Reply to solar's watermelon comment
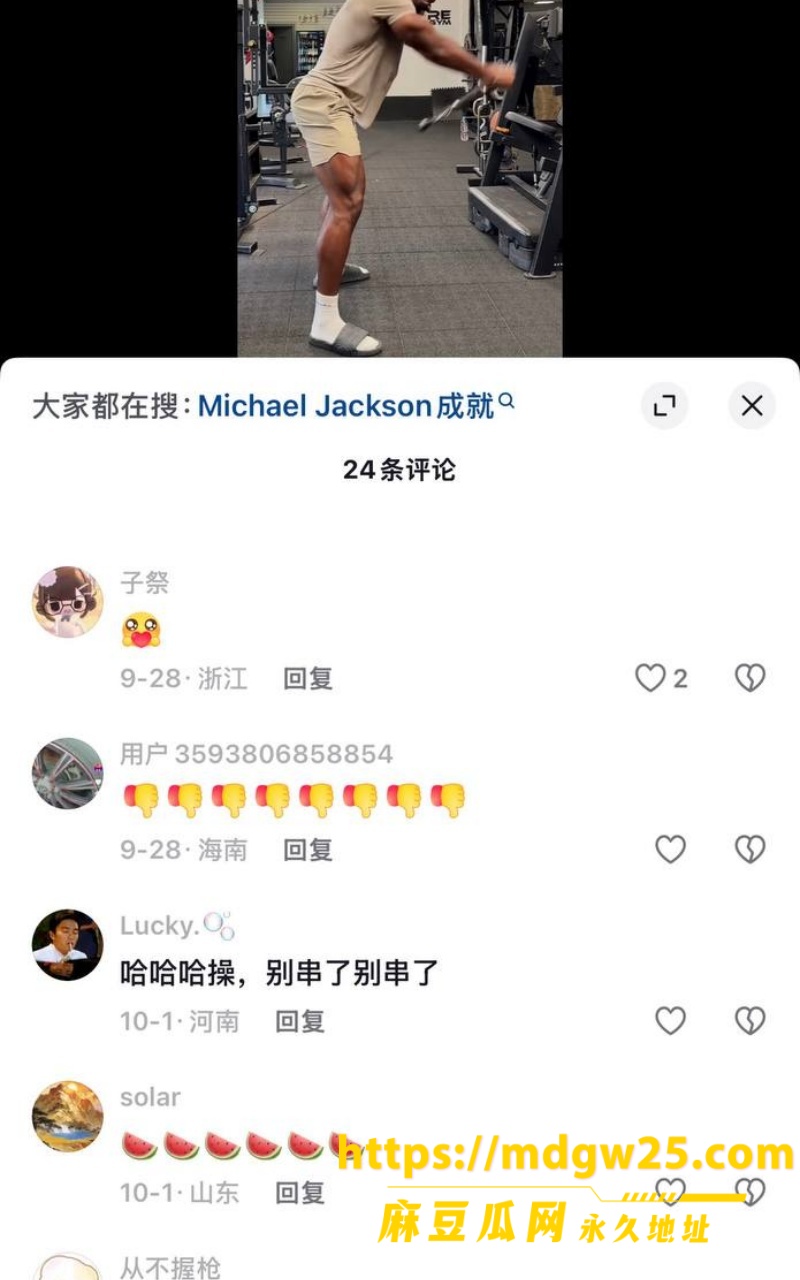This screenshot has width=800, height=1280. tap(300, 1192)
